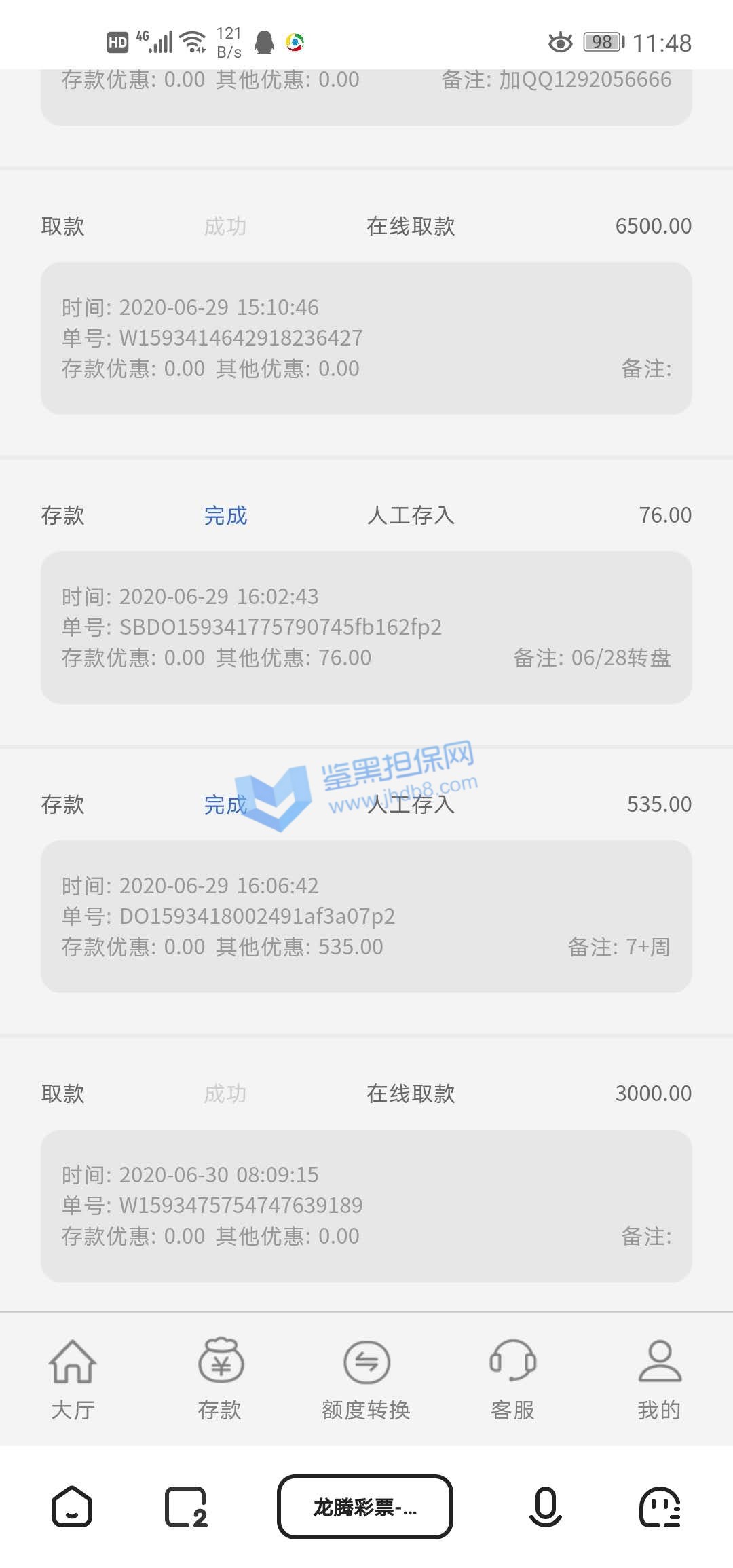The height and width of the screenshot is (1568, 733).
Task: Open 客服 customer service tab
Action: [512, 1379]
